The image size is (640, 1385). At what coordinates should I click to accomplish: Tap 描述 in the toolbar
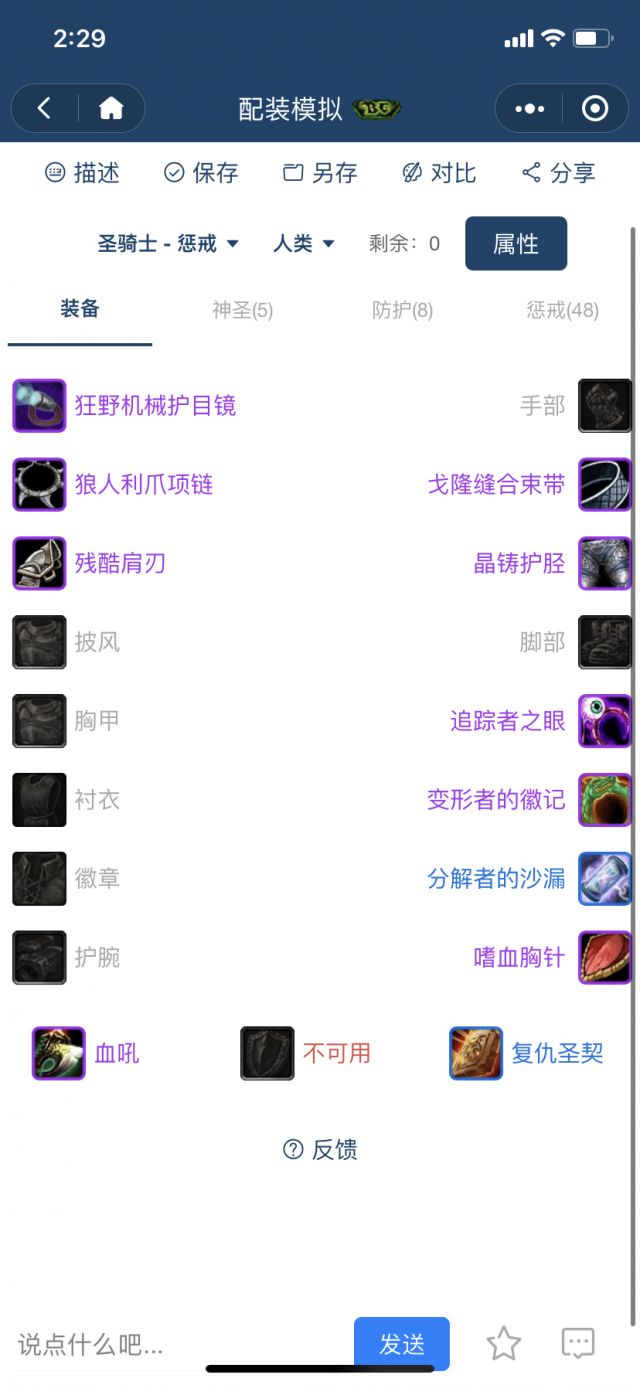[x=83, y=173]
